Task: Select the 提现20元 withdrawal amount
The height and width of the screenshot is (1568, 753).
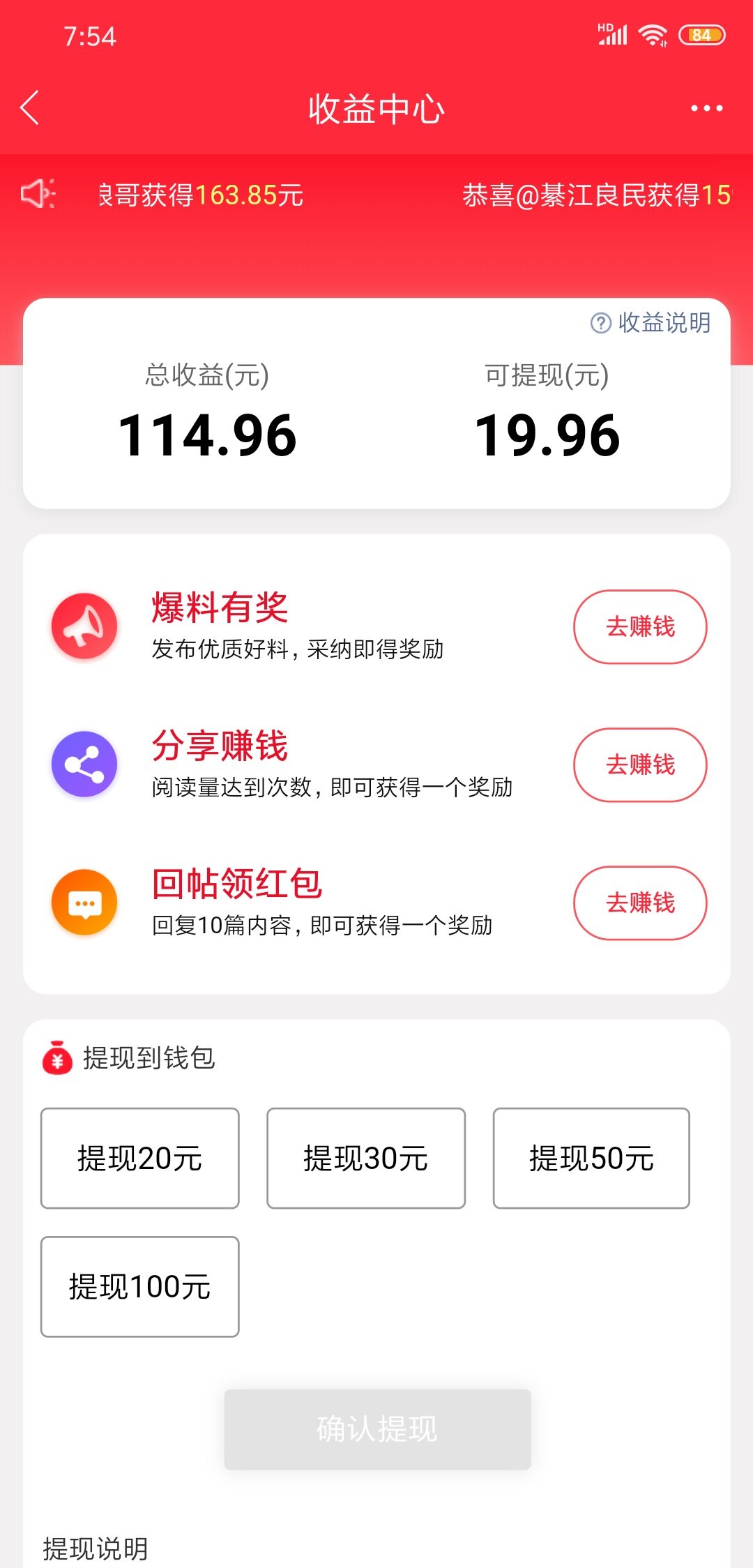Action: [x=140, y=1158]
